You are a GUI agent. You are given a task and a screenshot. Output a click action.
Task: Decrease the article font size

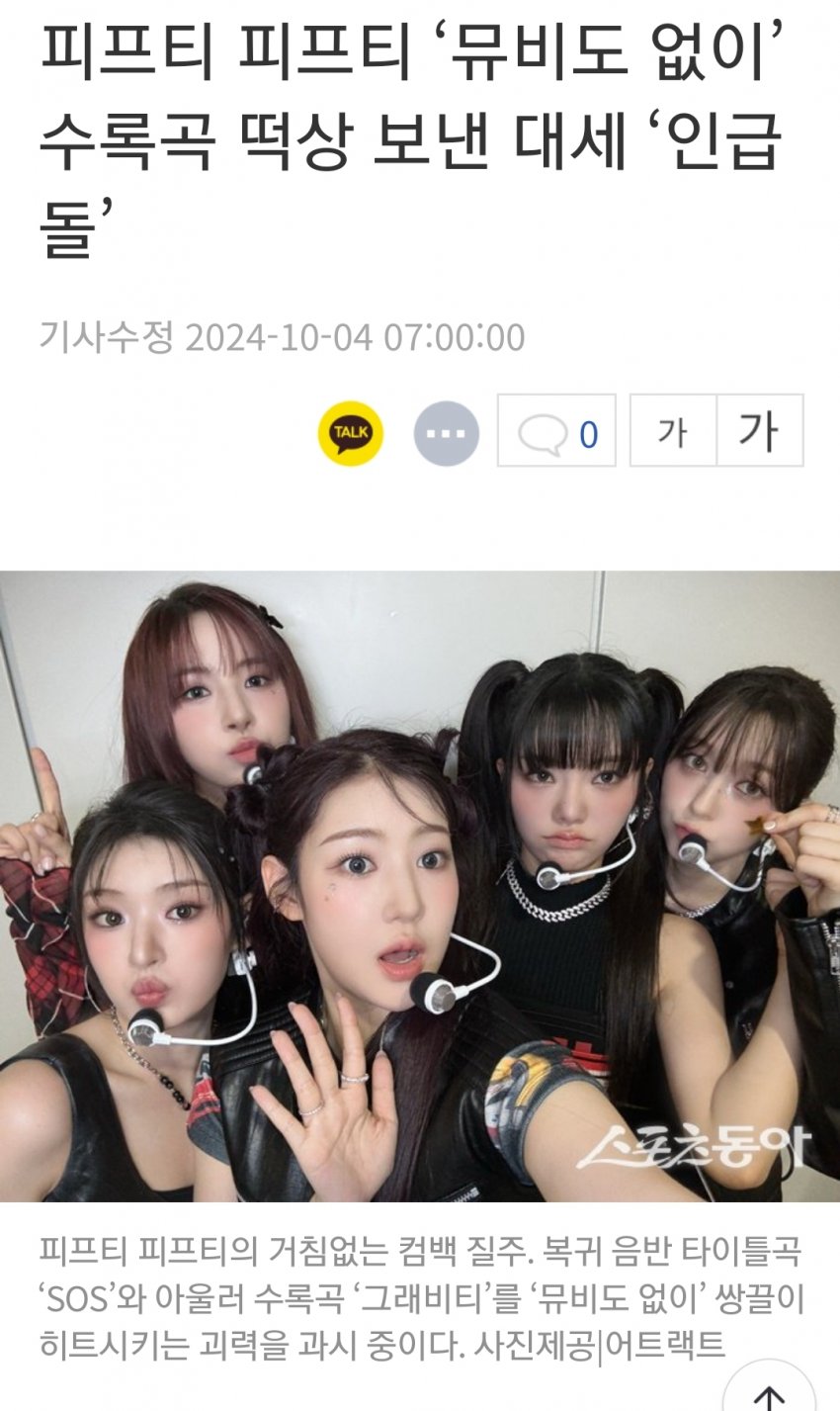[673, 431]
